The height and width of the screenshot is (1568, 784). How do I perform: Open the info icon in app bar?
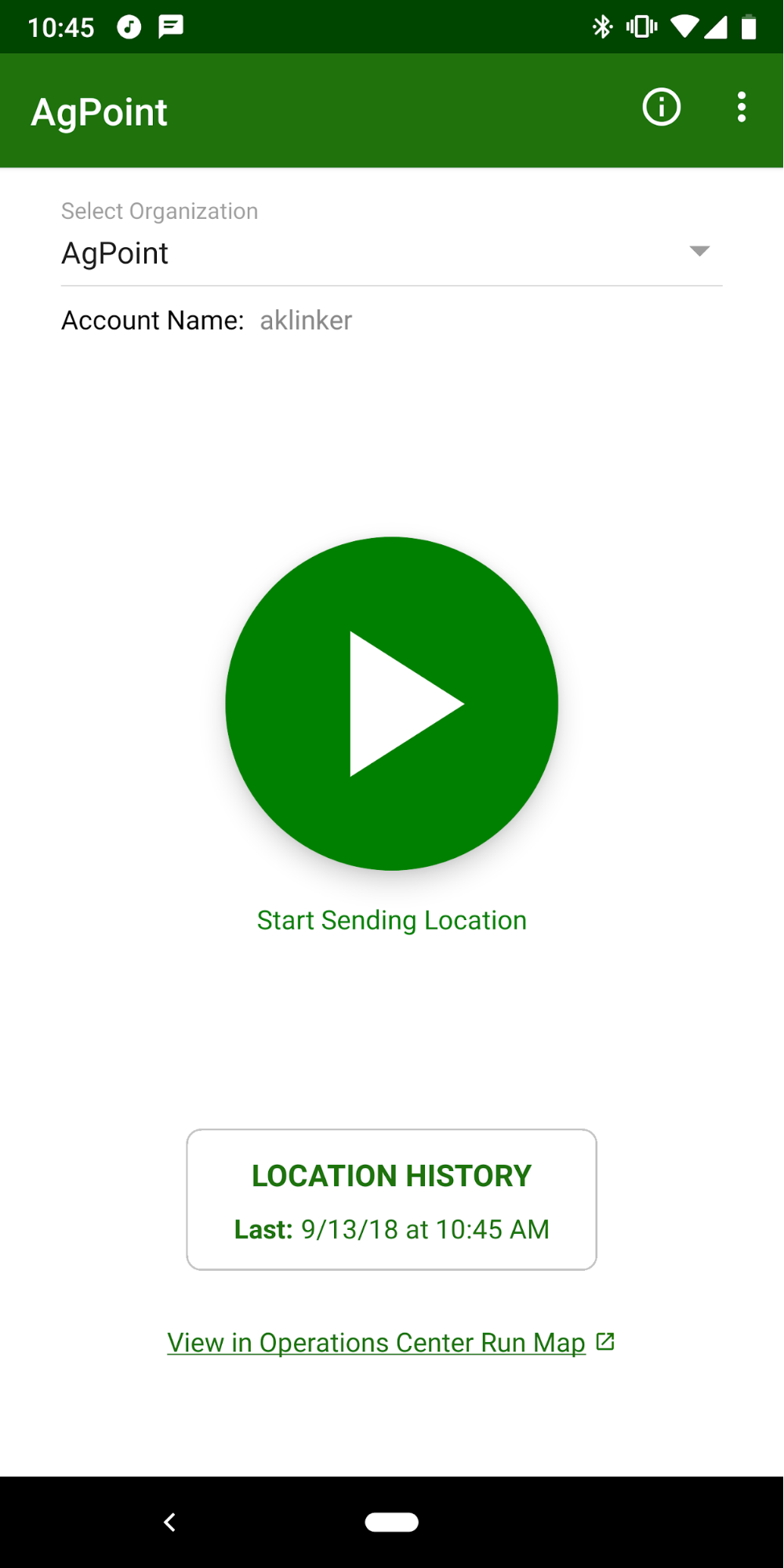(661, 107)
